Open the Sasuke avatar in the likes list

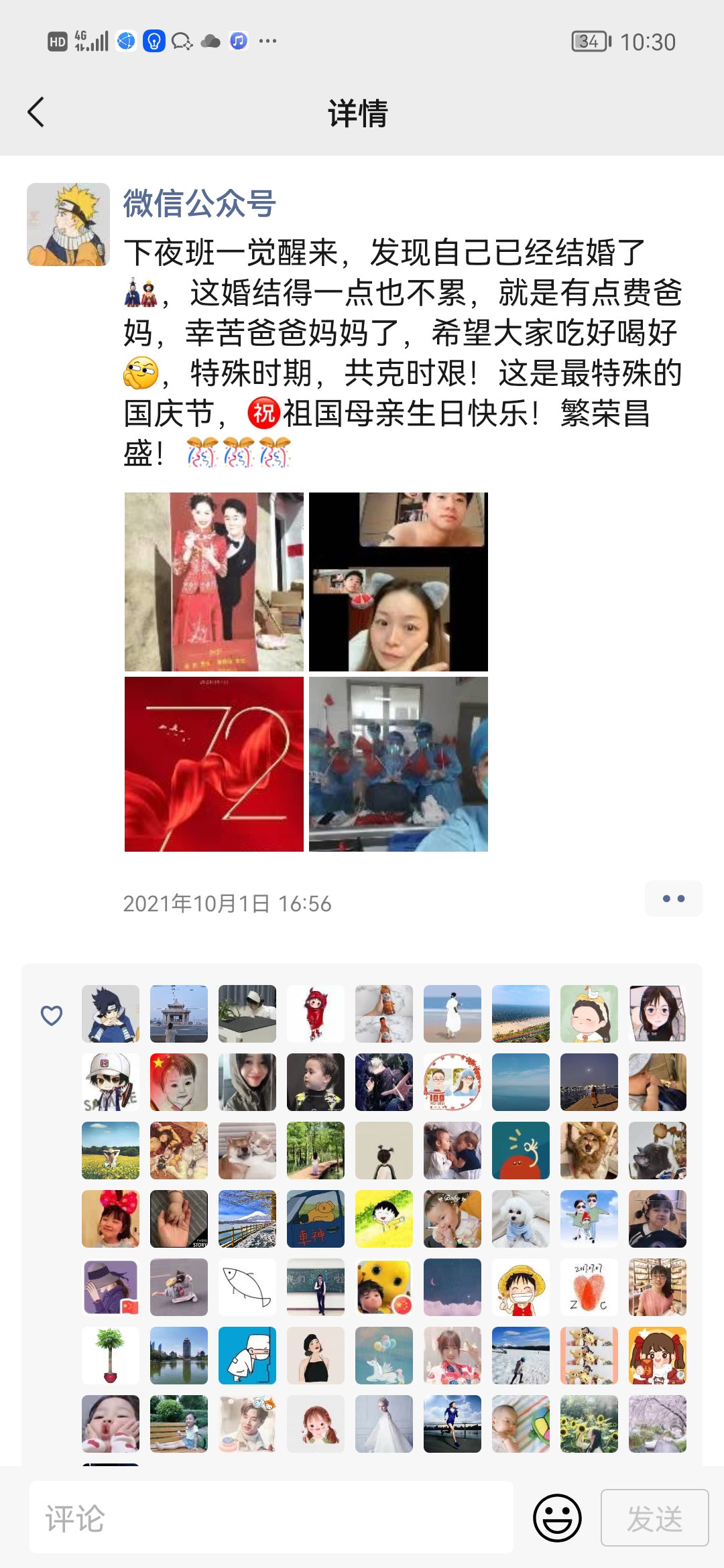[x=111, y=1013]
